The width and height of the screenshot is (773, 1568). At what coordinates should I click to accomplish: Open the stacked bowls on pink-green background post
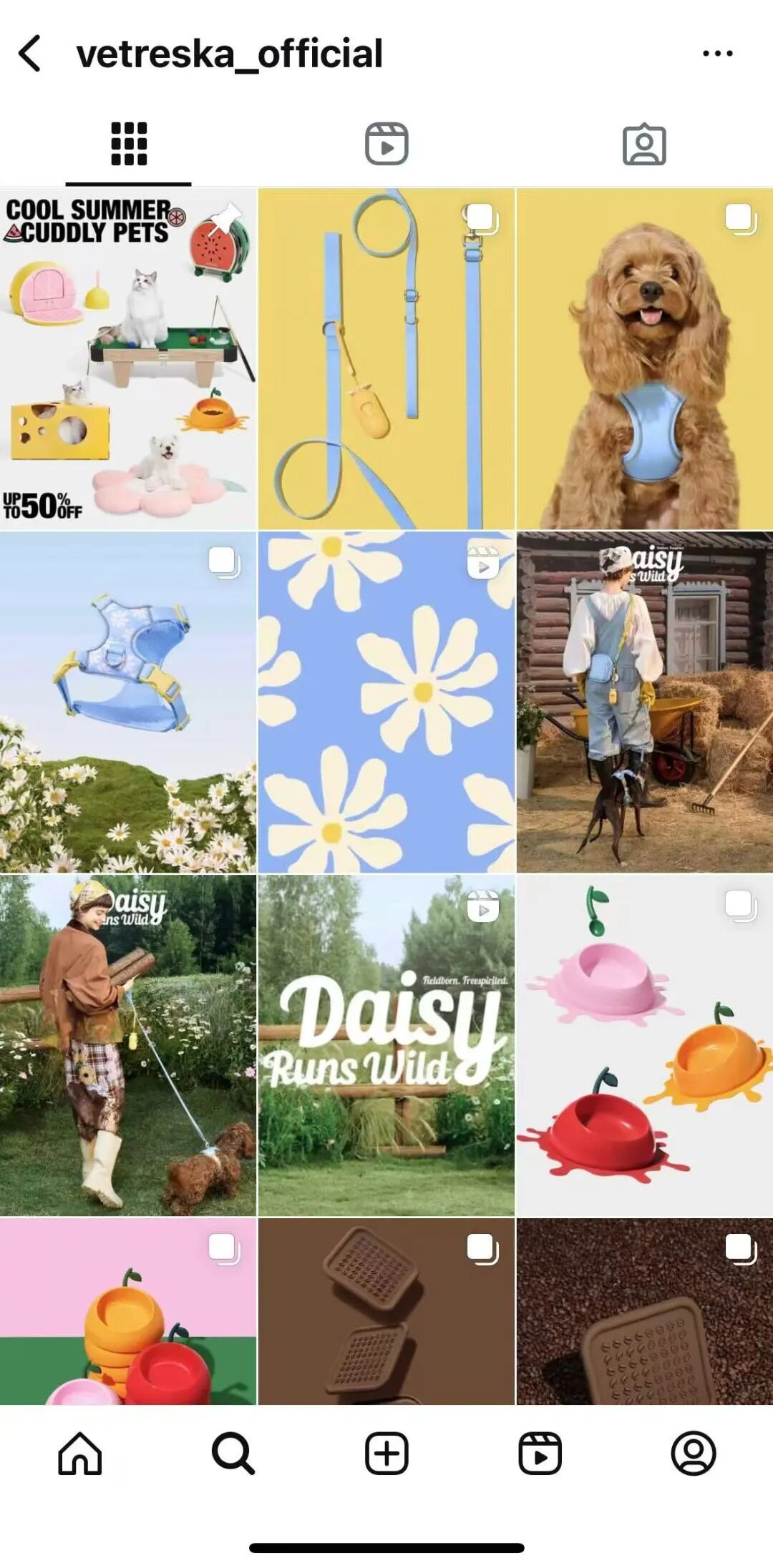[x=128, y=1311]
